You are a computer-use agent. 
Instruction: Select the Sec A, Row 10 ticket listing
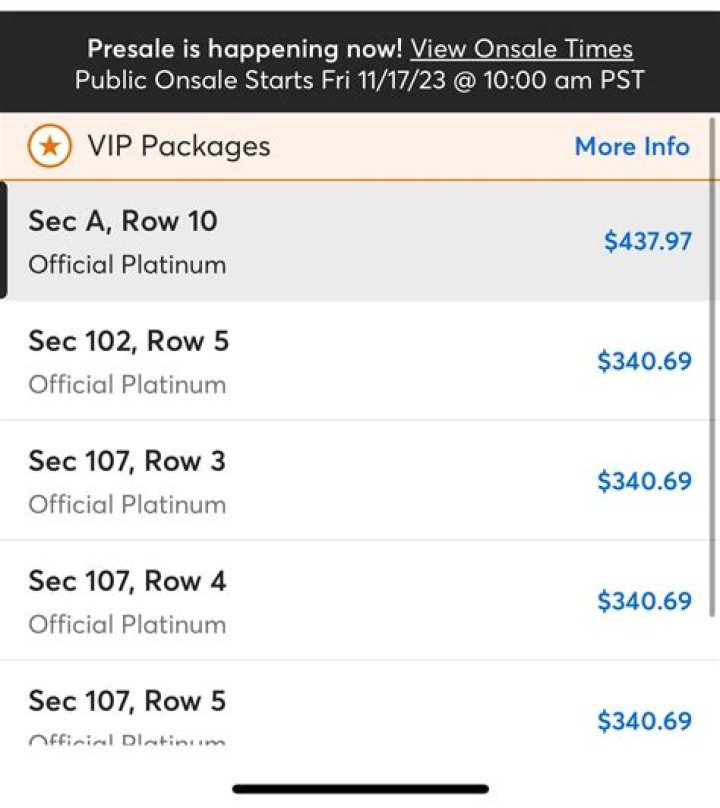(300, 240)
